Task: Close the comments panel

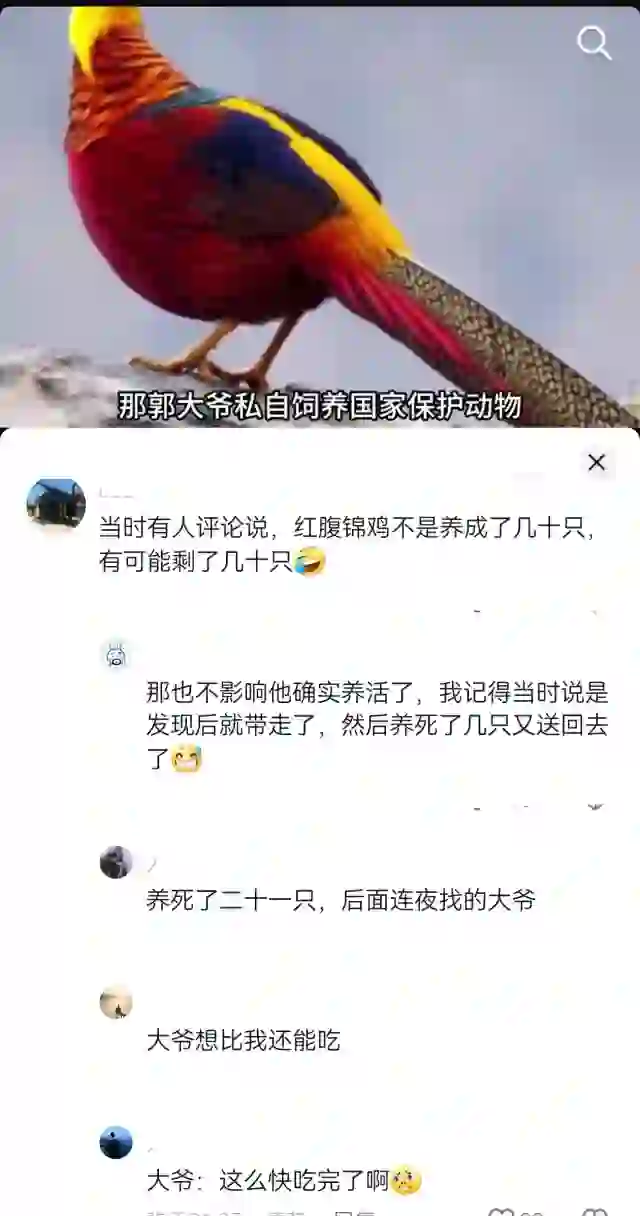Action: pos(597,462)
